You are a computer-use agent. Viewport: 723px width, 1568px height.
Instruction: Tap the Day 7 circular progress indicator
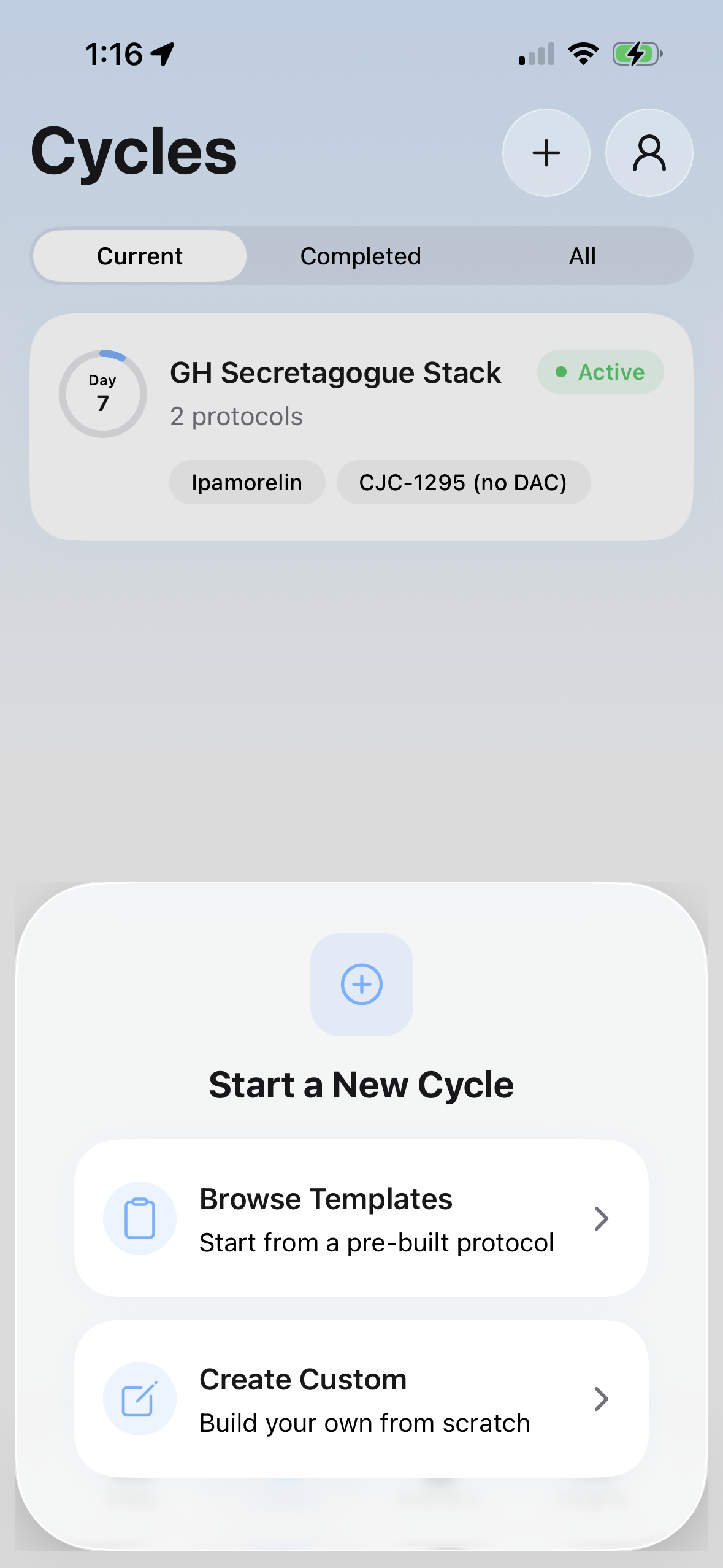tap(102, 394)
